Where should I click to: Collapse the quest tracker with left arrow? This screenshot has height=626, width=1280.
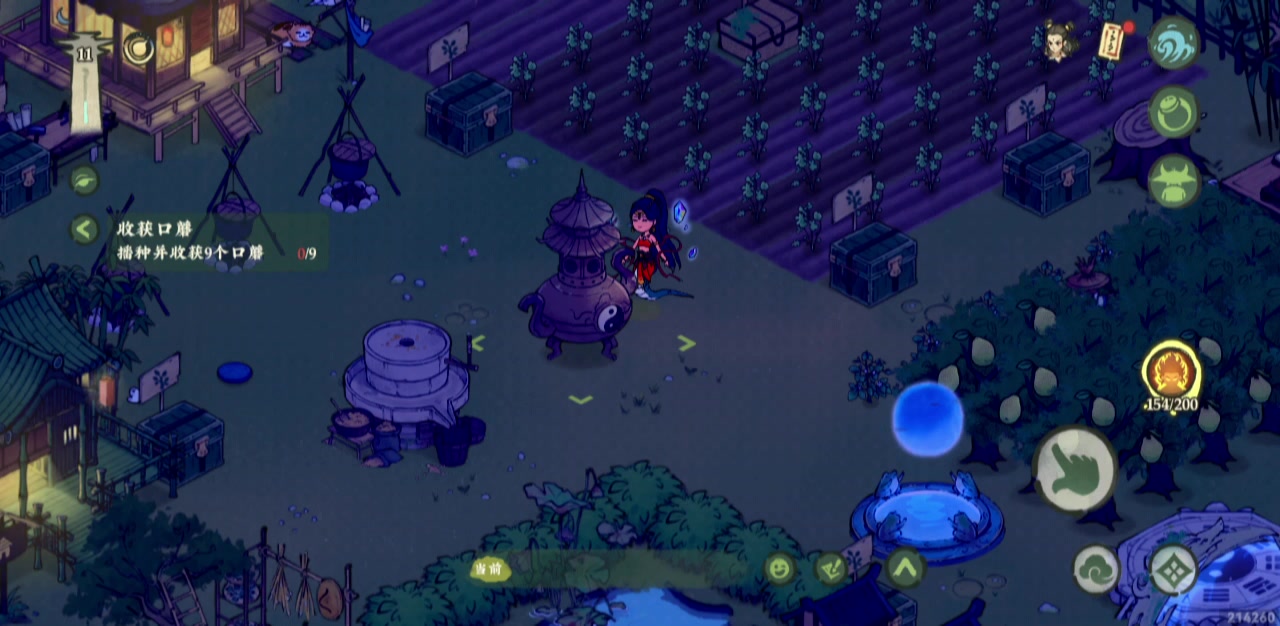pos(84,230)
